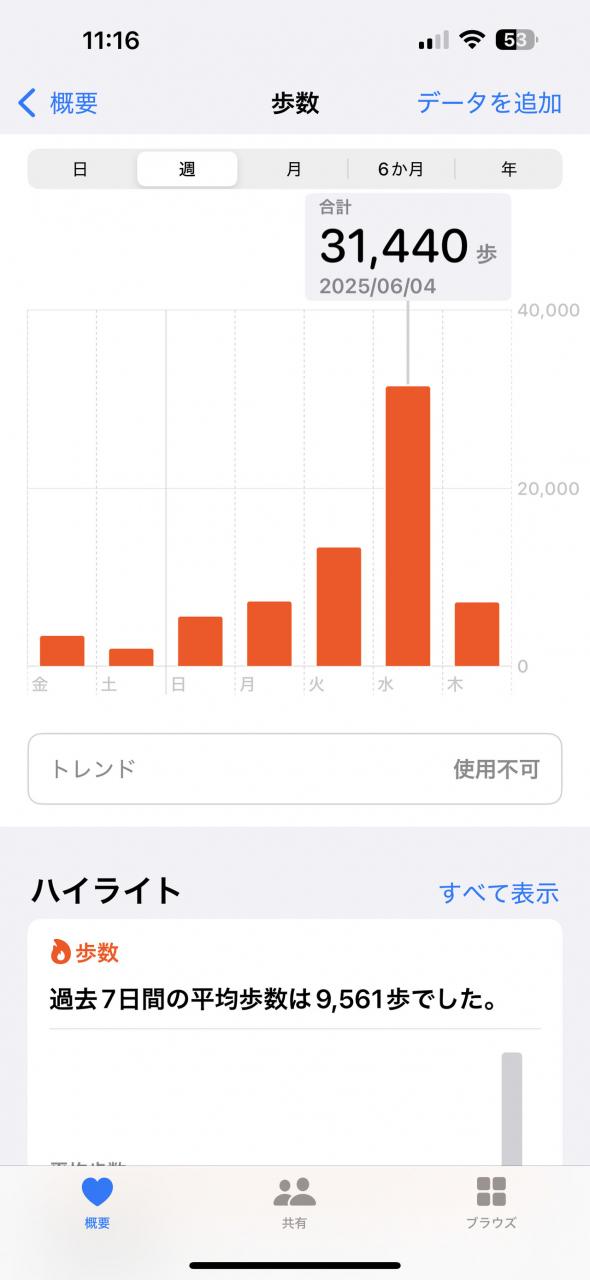Image resolution: width=590 pixels, height=1280 pixels.
Task: Switch to the 共有 tab
Action: tap(294, 1202)
